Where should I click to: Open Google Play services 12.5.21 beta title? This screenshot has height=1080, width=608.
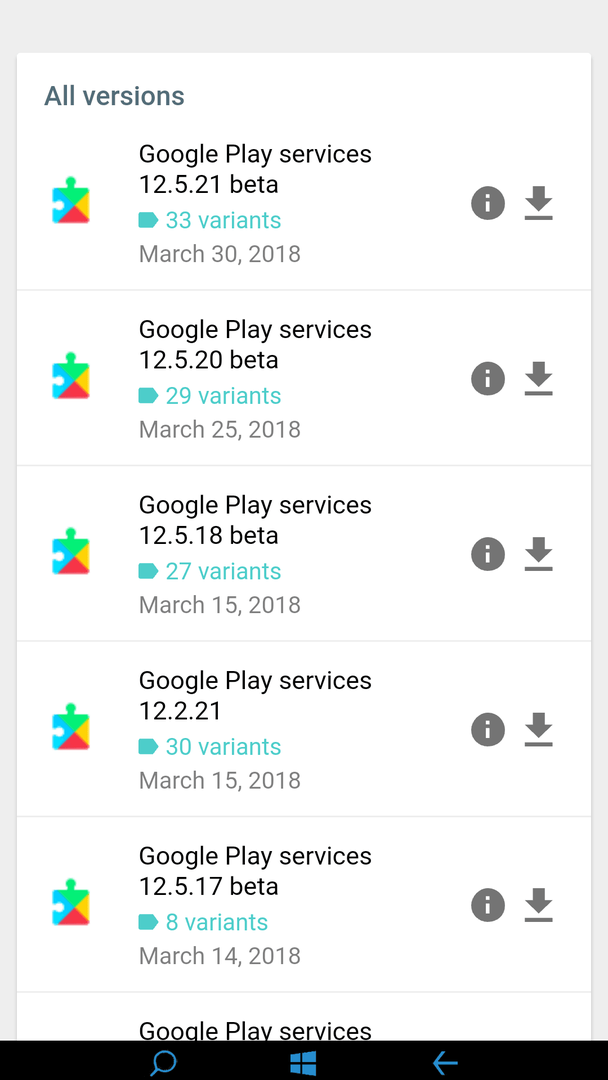click(255, 169)
